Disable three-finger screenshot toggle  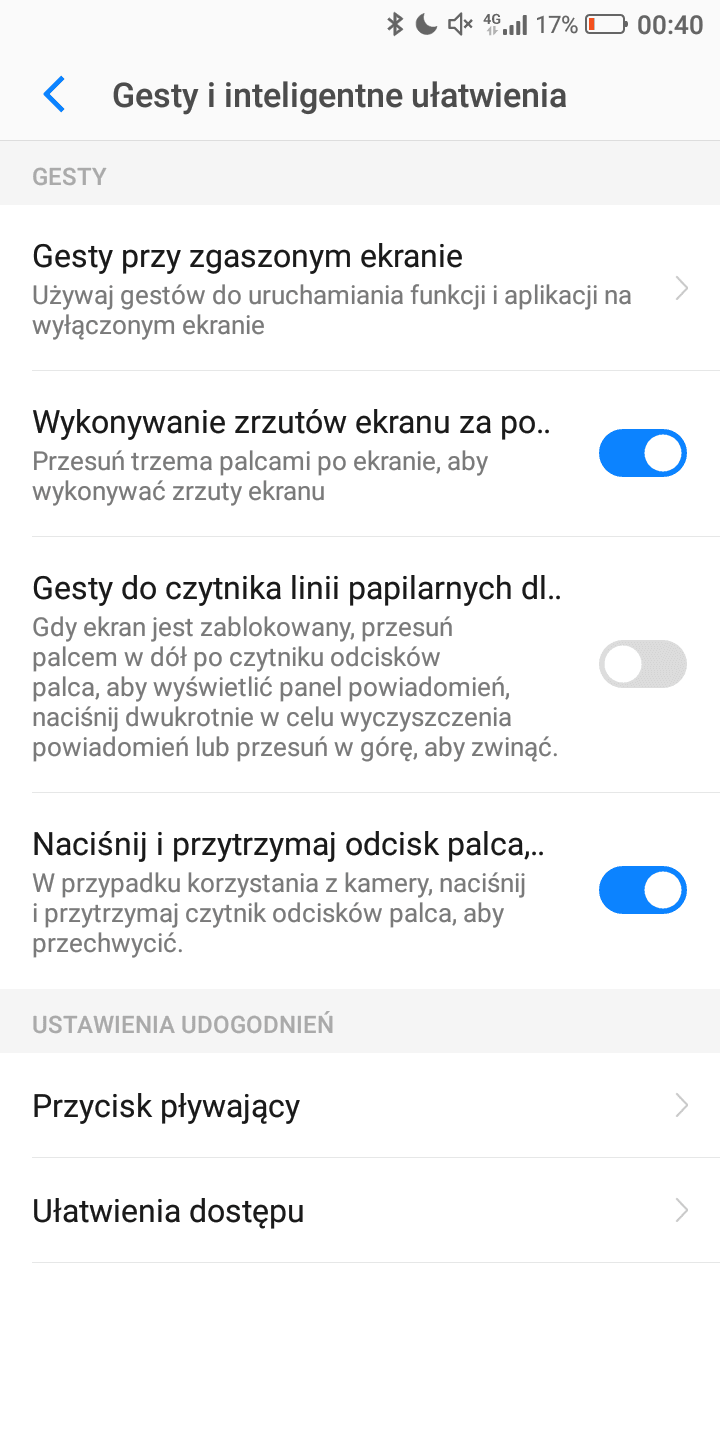pos(643,453)
